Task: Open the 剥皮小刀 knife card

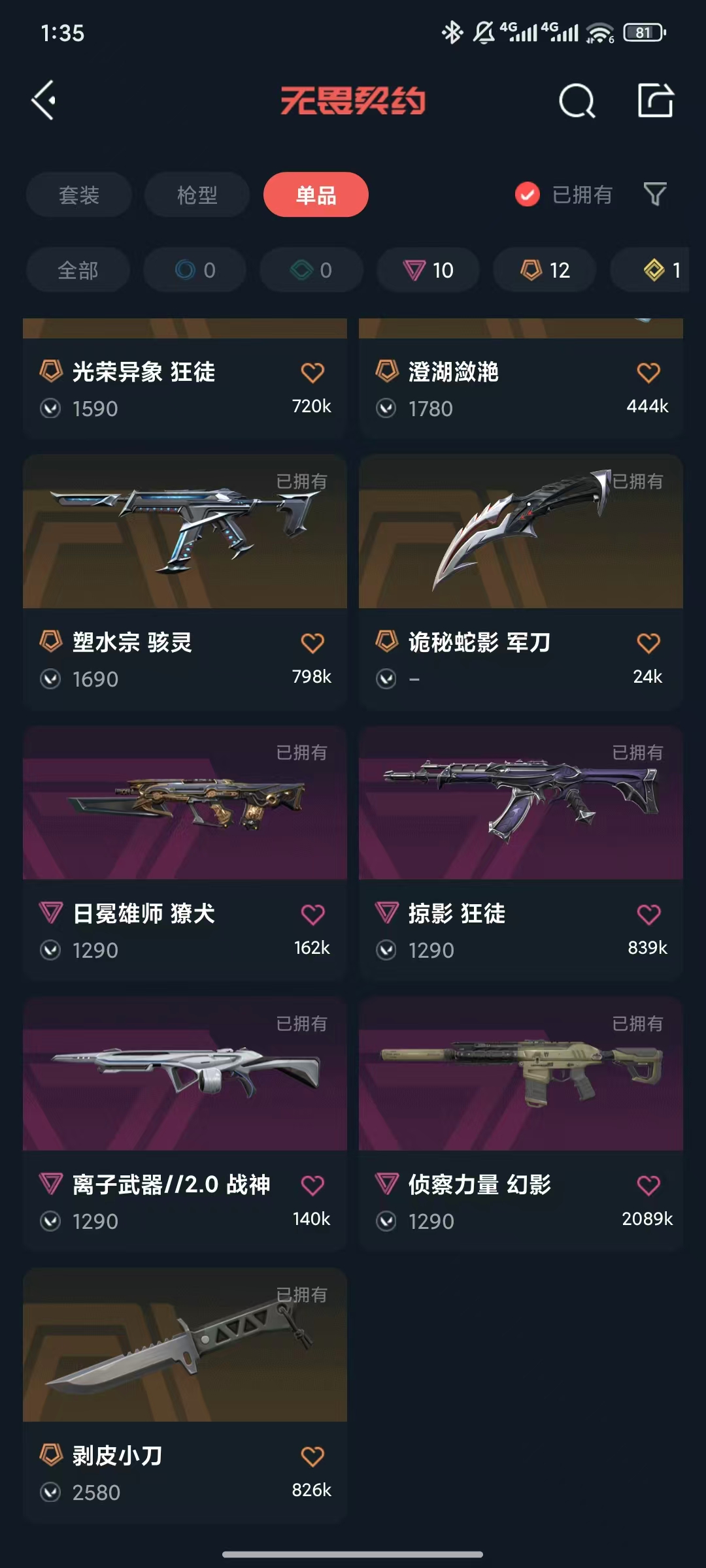Action: click(x=185, y=1396)
